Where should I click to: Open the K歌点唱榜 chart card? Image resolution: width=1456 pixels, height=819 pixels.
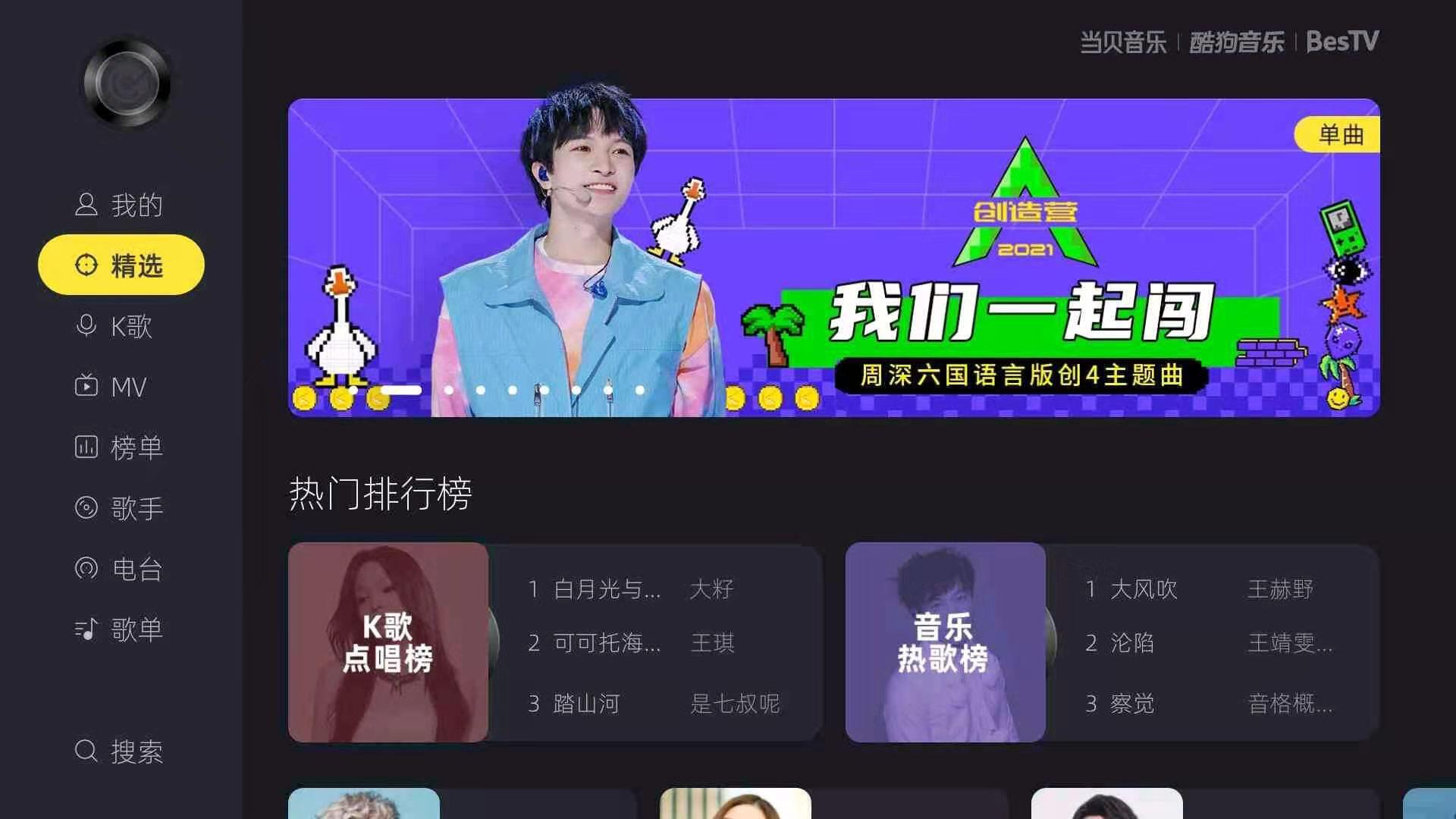(388, 642)
